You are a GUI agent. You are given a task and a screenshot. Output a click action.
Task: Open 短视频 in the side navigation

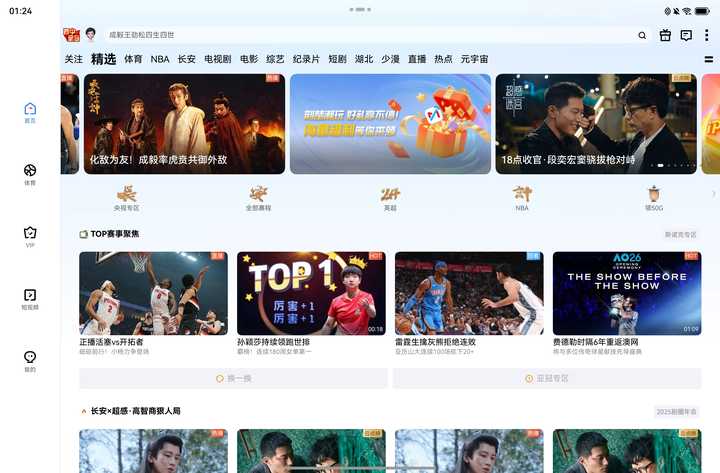coord(30,299)
